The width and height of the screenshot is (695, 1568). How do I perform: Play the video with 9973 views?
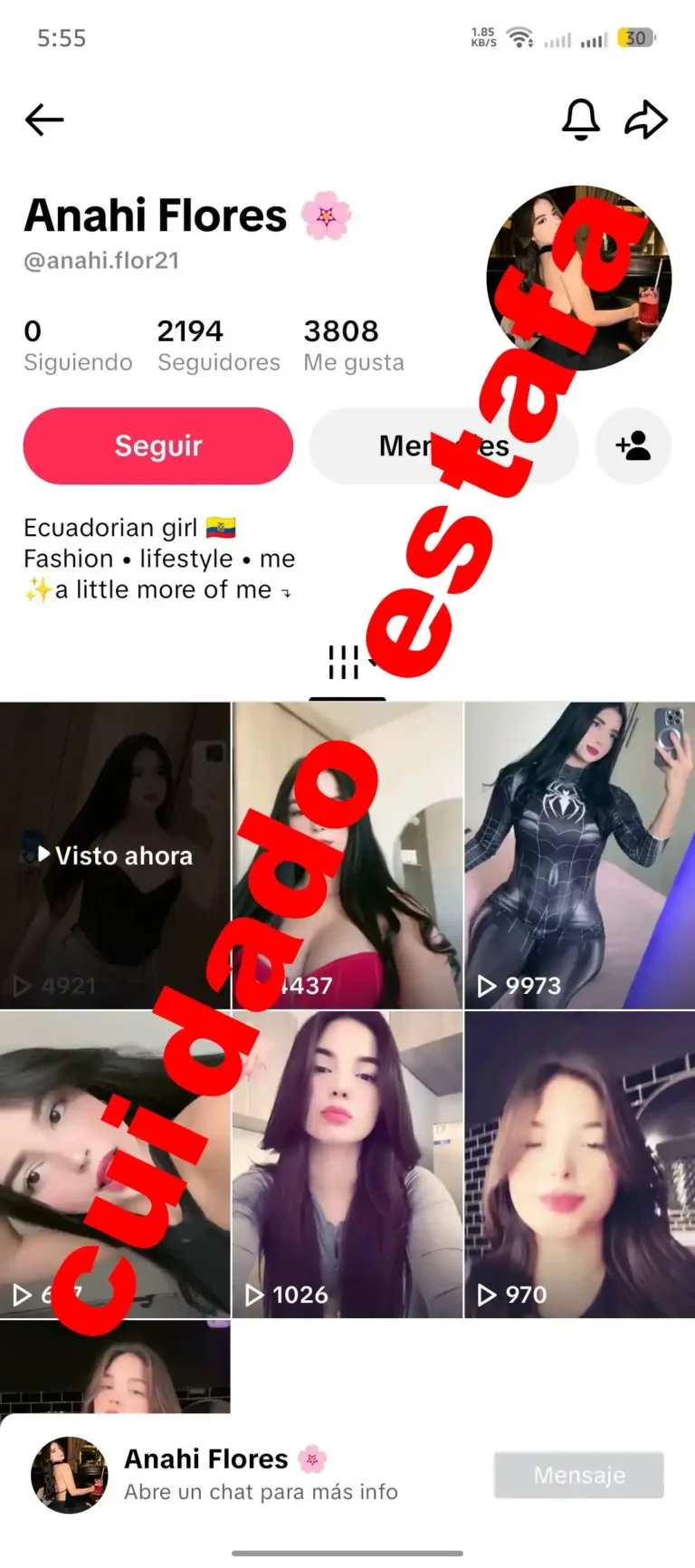point(580,856)
